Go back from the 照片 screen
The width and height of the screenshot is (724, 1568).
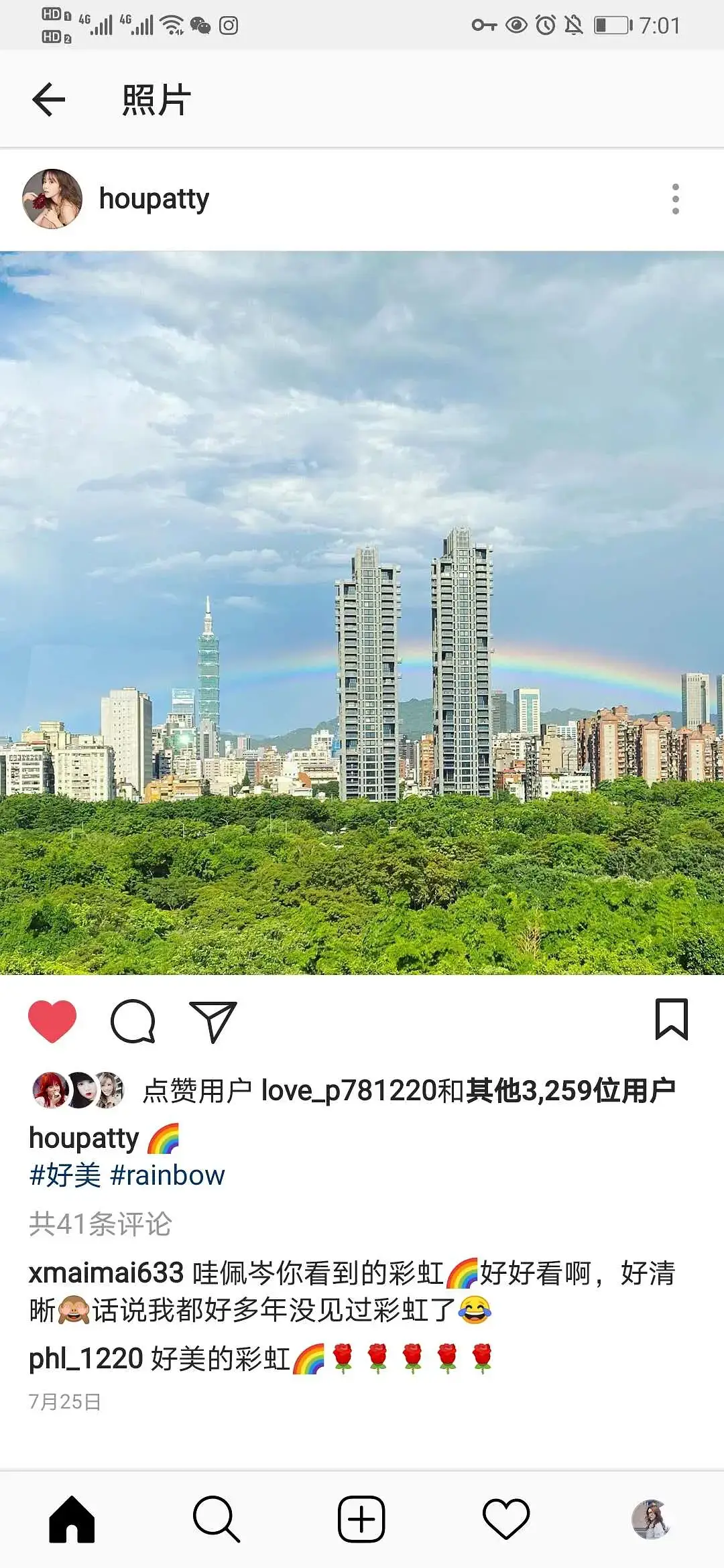[x=49, y=100]
